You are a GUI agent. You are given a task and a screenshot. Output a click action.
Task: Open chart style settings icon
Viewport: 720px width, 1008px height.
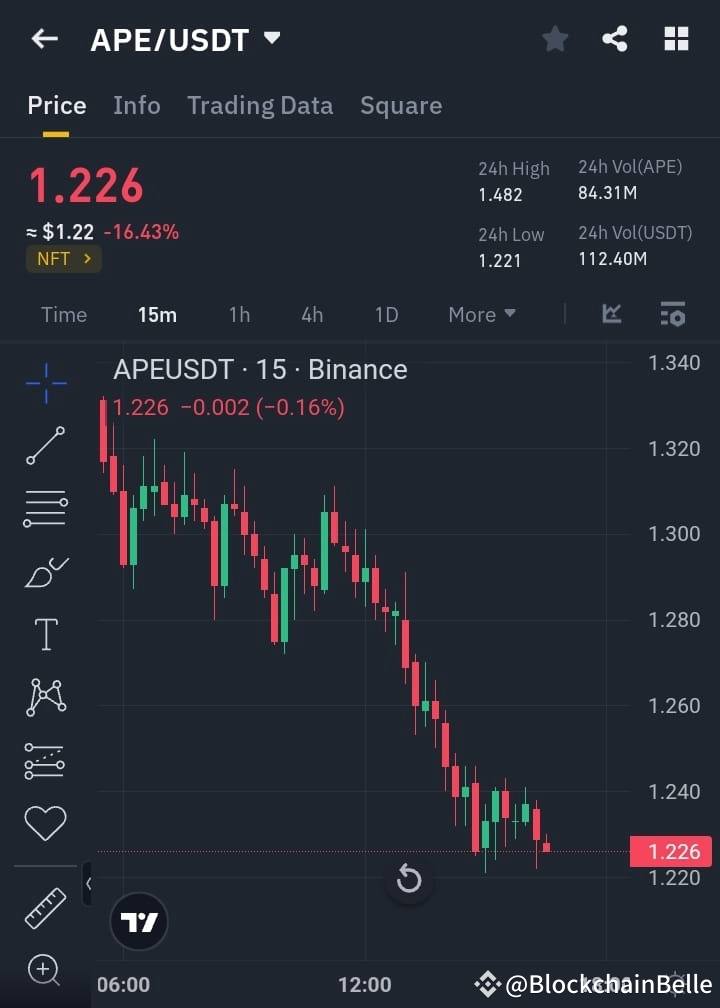coord(673,314)
